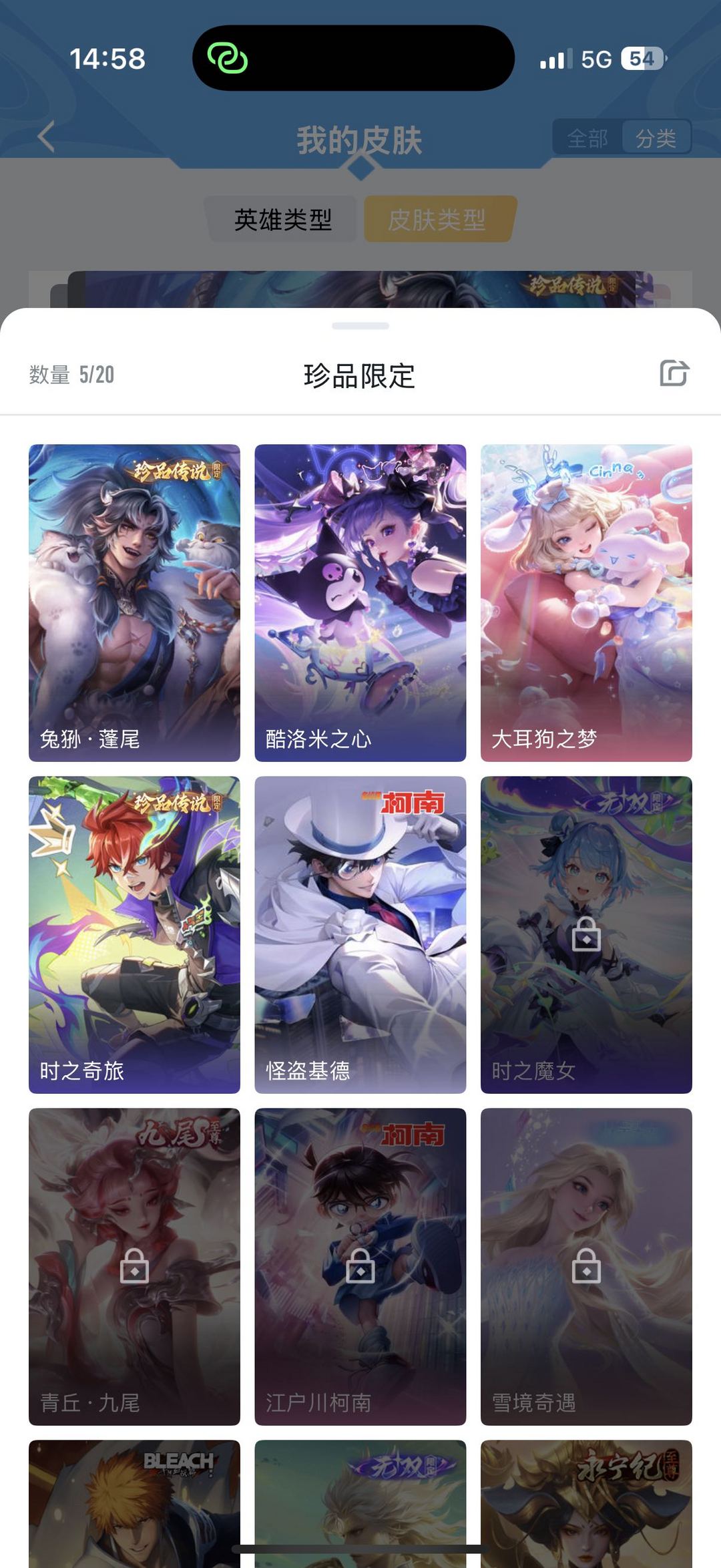Screen dimensions: 721x1568
Task: Switch to the 全部 view
Action: (x=587, y=138)
